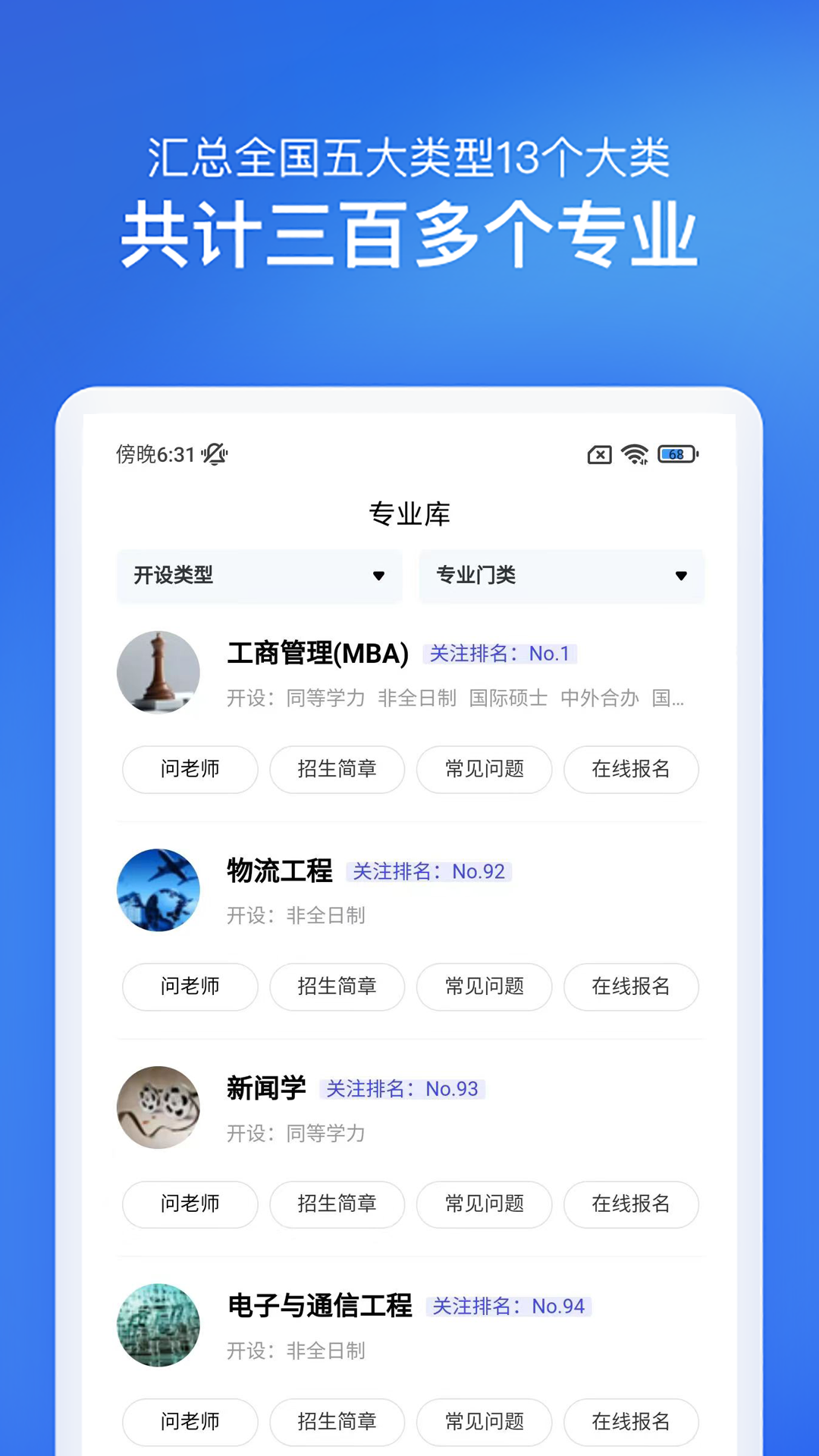
Task: Open the 物流工程 circular avatar image
Action: [158, 890]
